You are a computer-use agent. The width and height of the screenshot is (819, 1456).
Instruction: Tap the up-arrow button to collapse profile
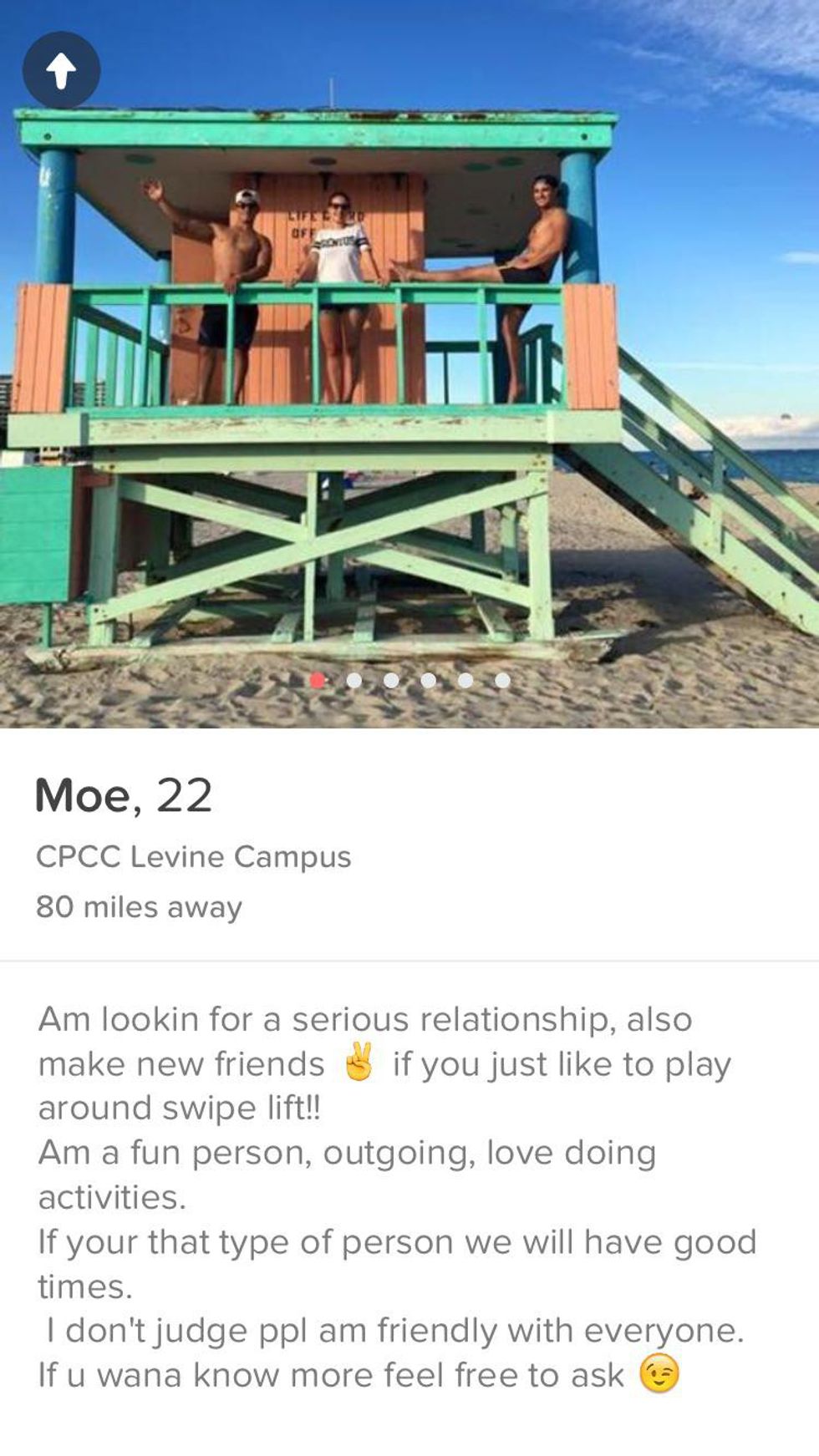click(x=61, y=71)
